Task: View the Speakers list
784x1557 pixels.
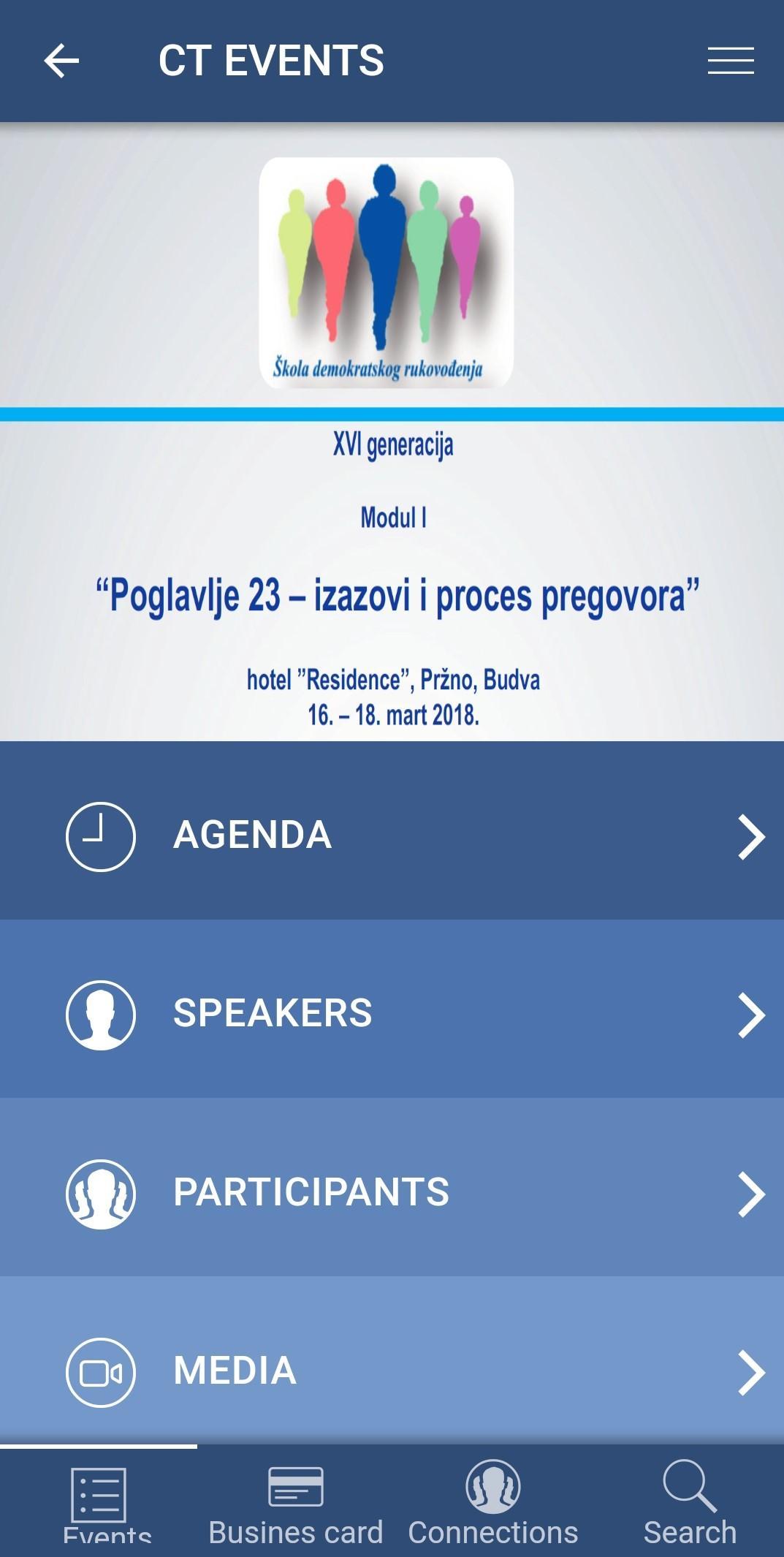Action: pos(392,1014)
